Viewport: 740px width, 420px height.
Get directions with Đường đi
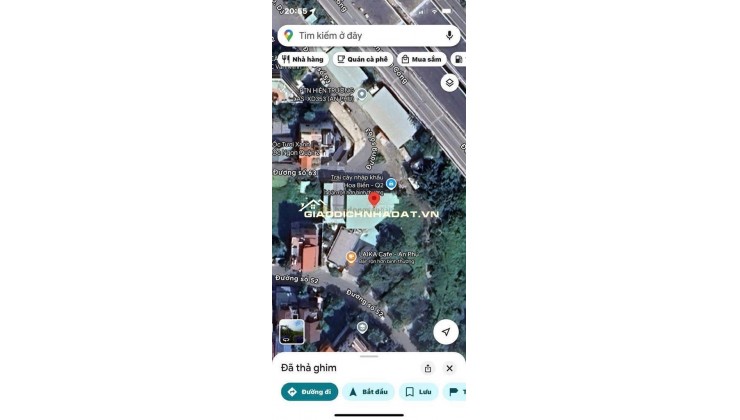pos(309,392)
